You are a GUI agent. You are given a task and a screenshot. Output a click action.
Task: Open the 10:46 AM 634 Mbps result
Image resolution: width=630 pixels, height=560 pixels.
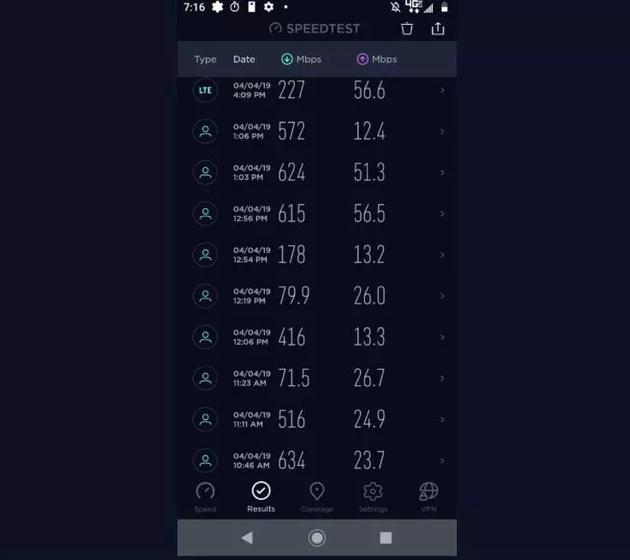[317, 460]
